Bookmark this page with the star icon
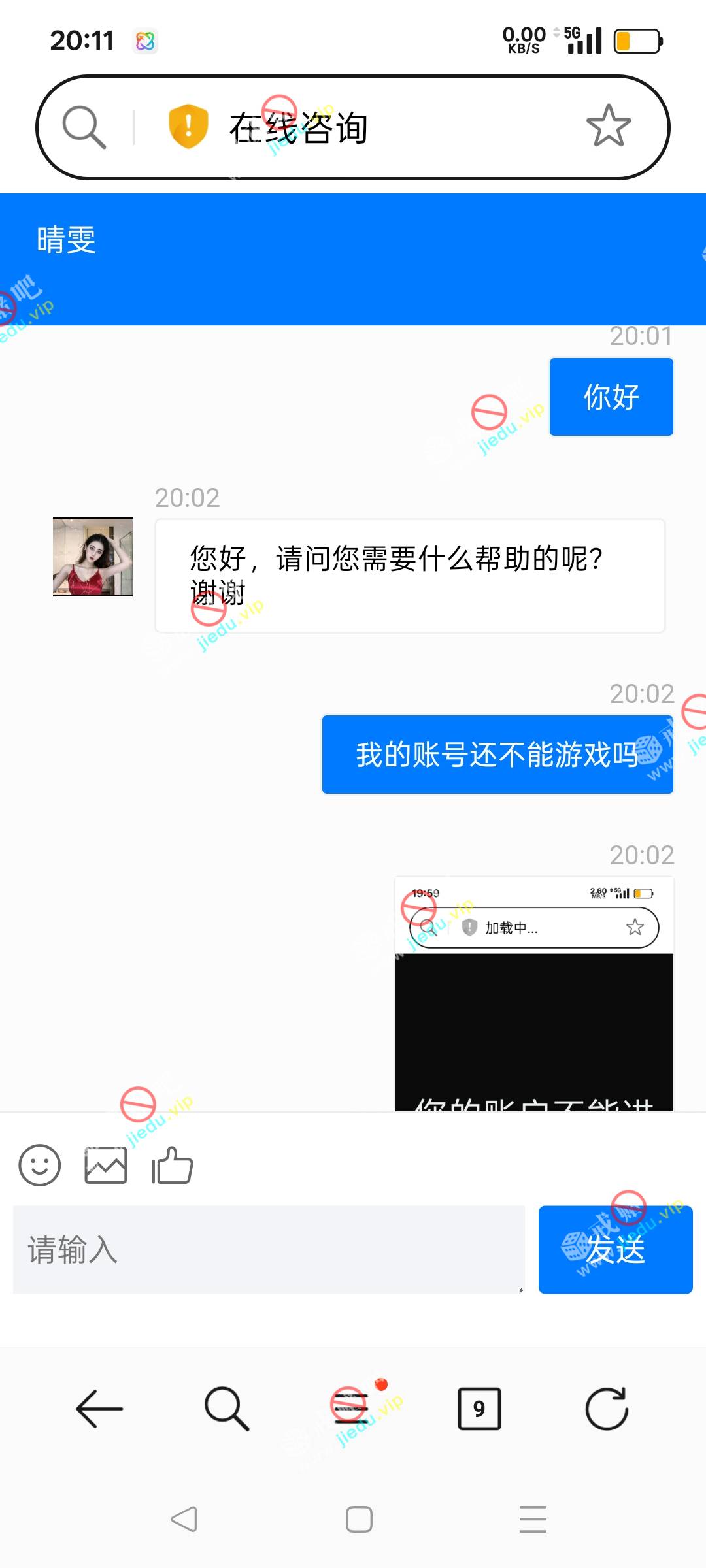The width and height of the screenshot is (706, 1568). point(609,126)
